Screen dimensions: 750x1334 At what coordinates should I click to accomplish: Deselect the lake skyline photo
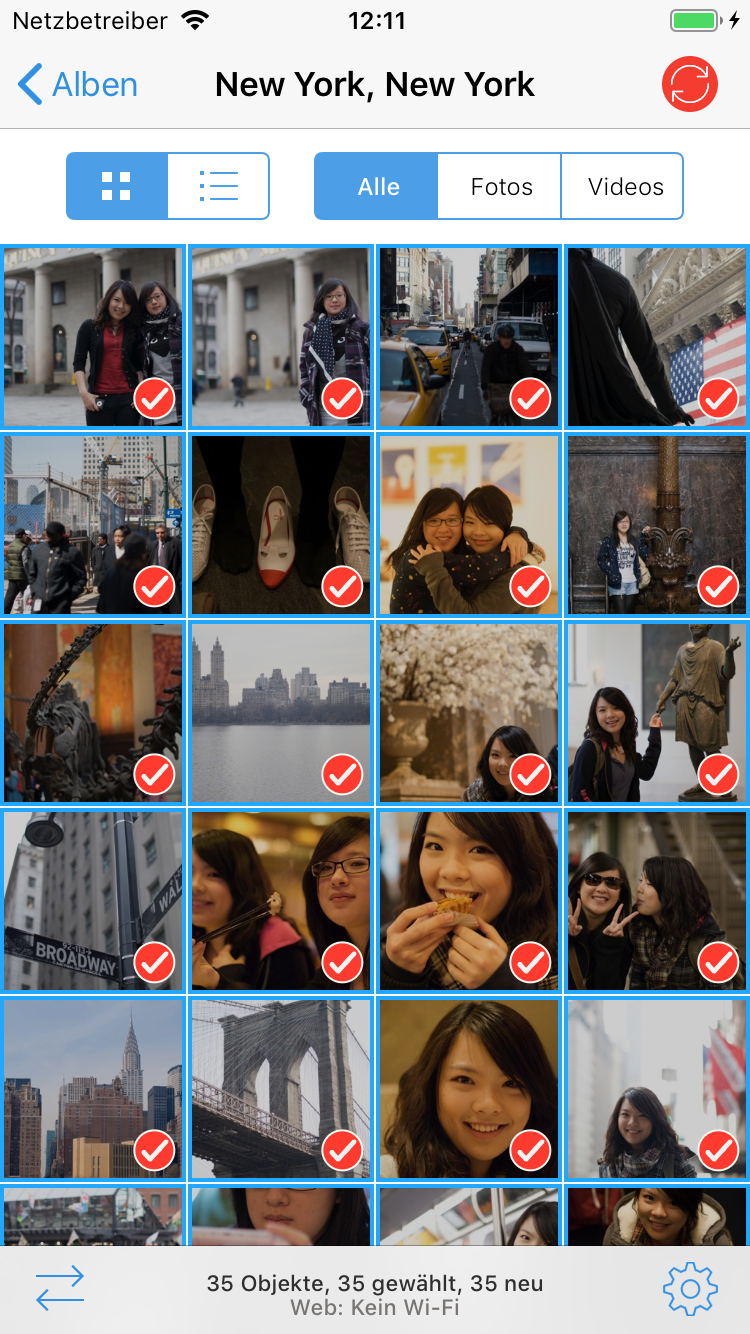pos(281,713)
